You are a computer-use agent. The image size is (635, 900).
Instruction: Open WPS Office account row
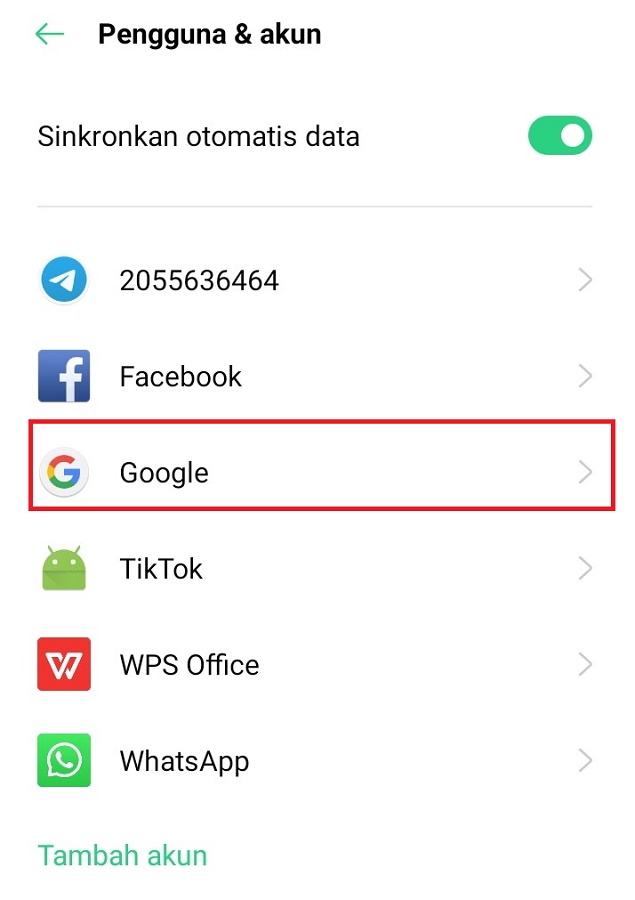click(x=315, y=665)
